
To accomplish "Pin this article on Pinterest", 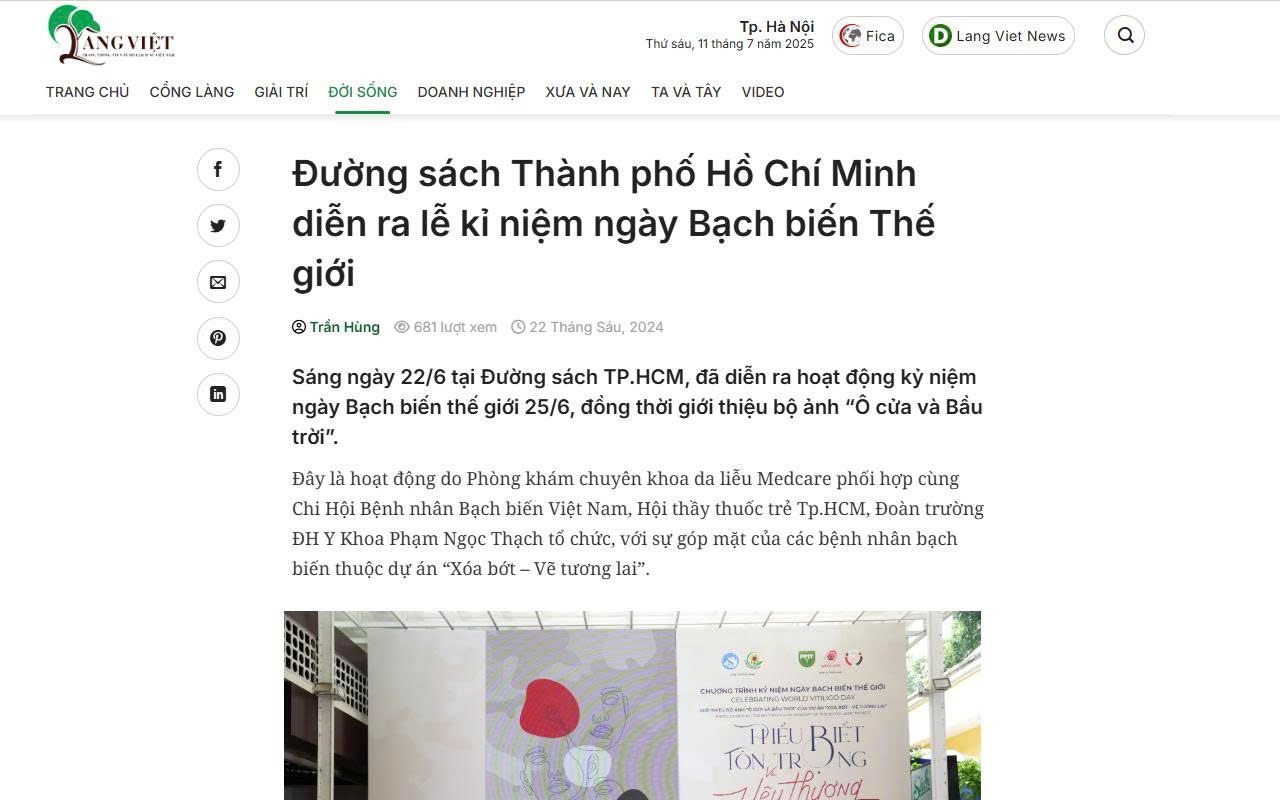I will (218, 338).
